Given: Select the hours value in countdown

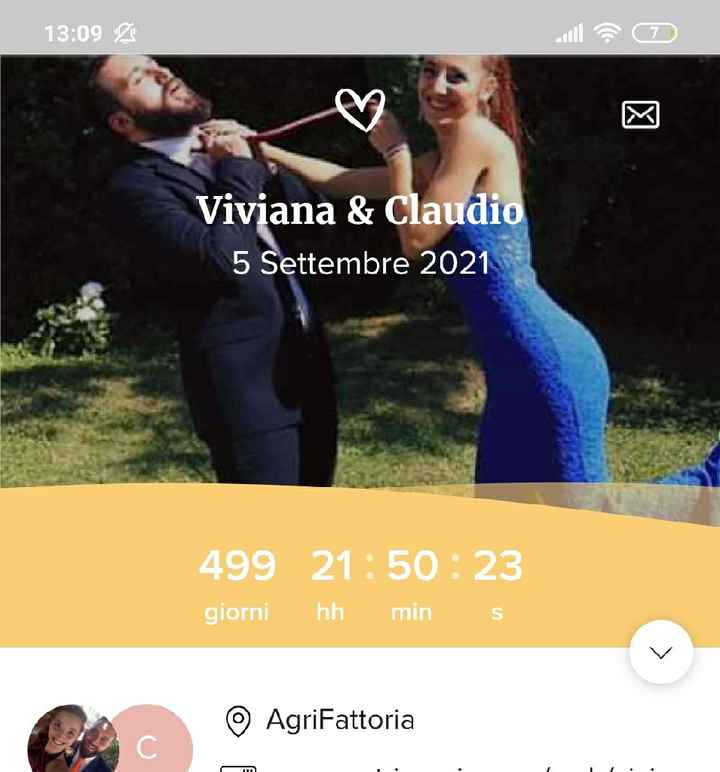Looking at the screenshot, I should [330, 565].
